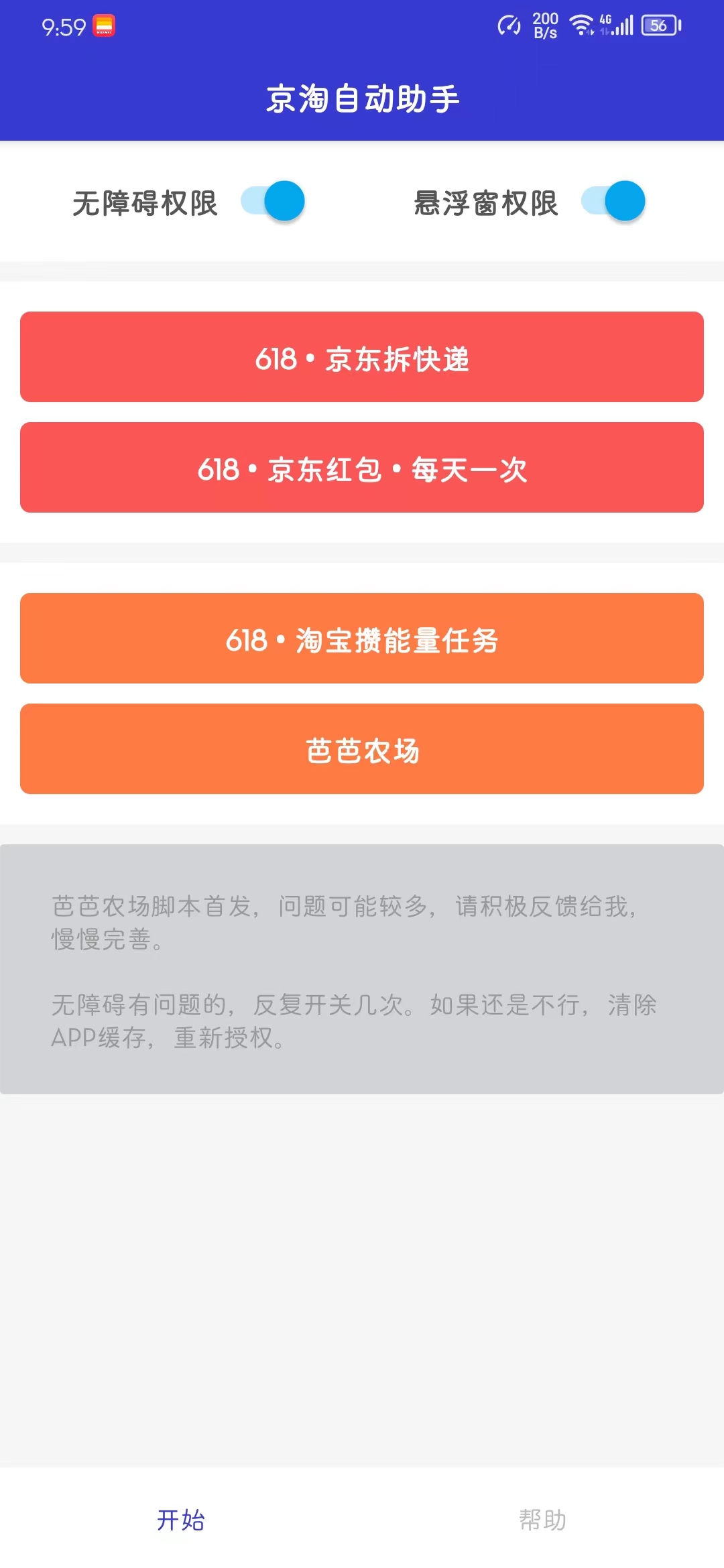Start the 芭芭农场 script
This screenshot has width=724, height=1568.
point(362,749)
